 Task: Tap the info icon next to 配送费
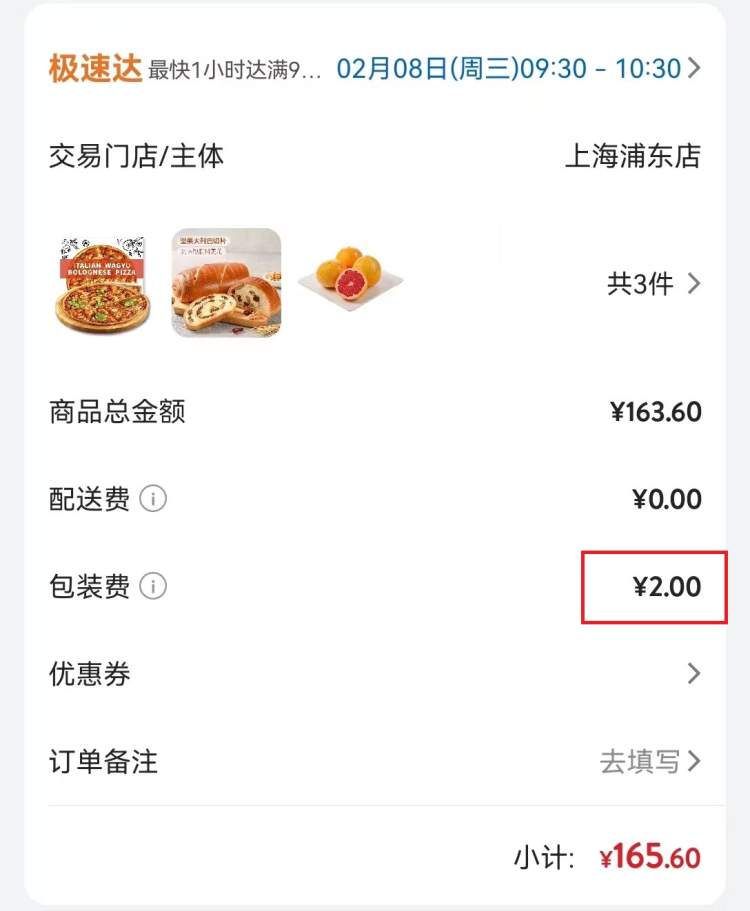tap(153, 499)
